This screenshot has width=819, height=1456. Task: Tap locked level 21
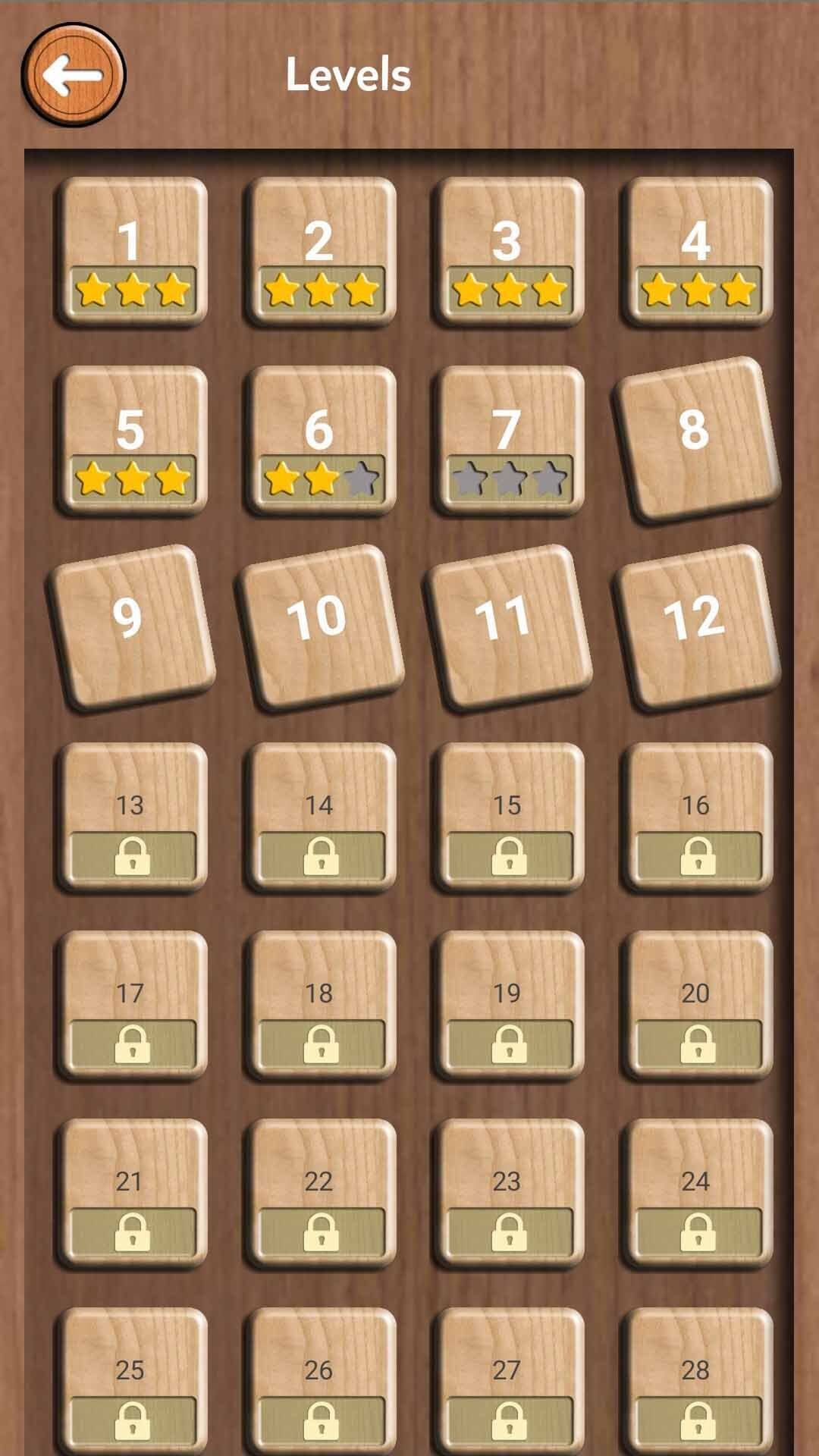[132, 1193]
